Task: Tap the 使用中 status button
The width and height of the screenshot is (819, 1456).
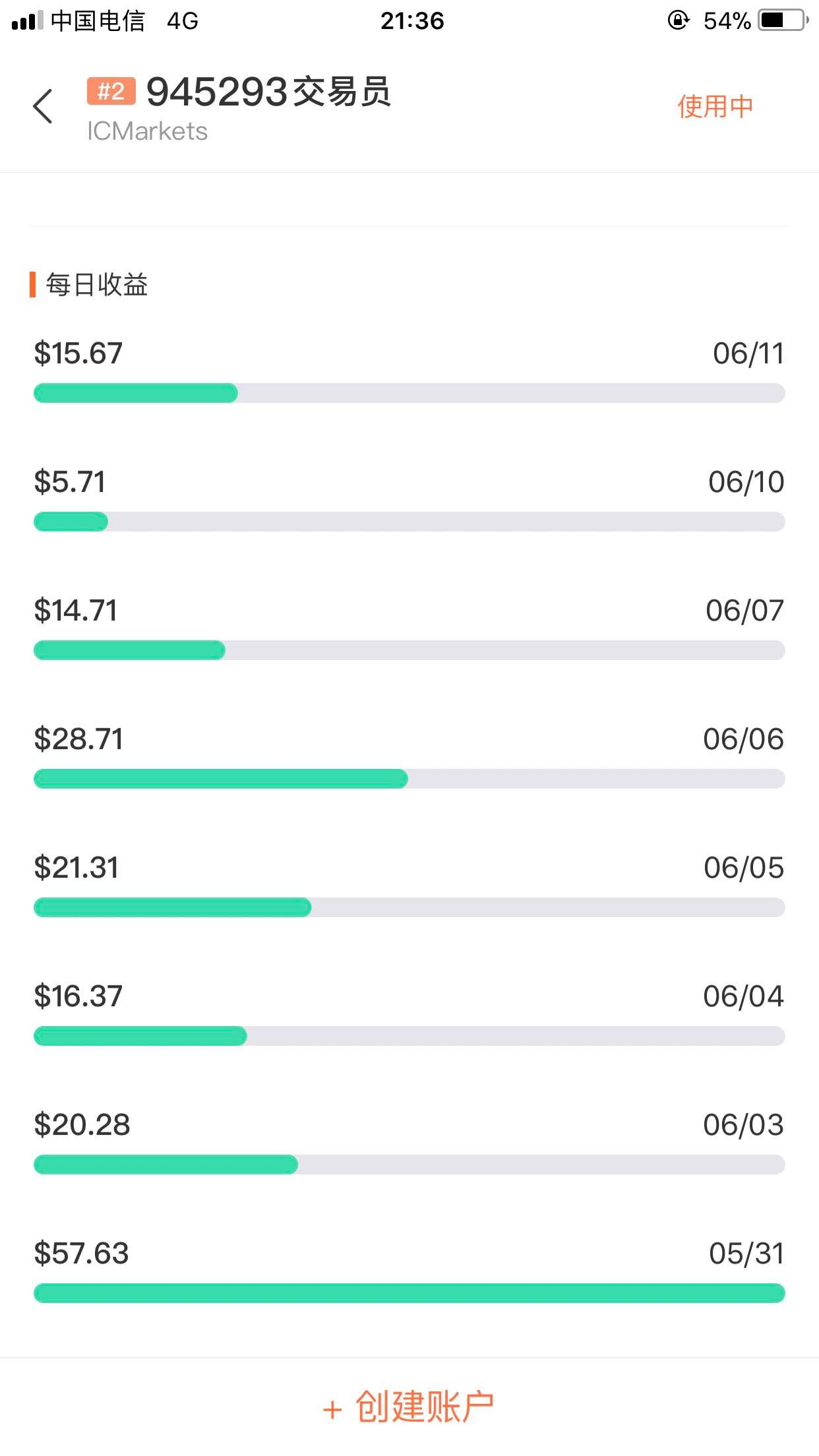Action: tap(715, 106)
